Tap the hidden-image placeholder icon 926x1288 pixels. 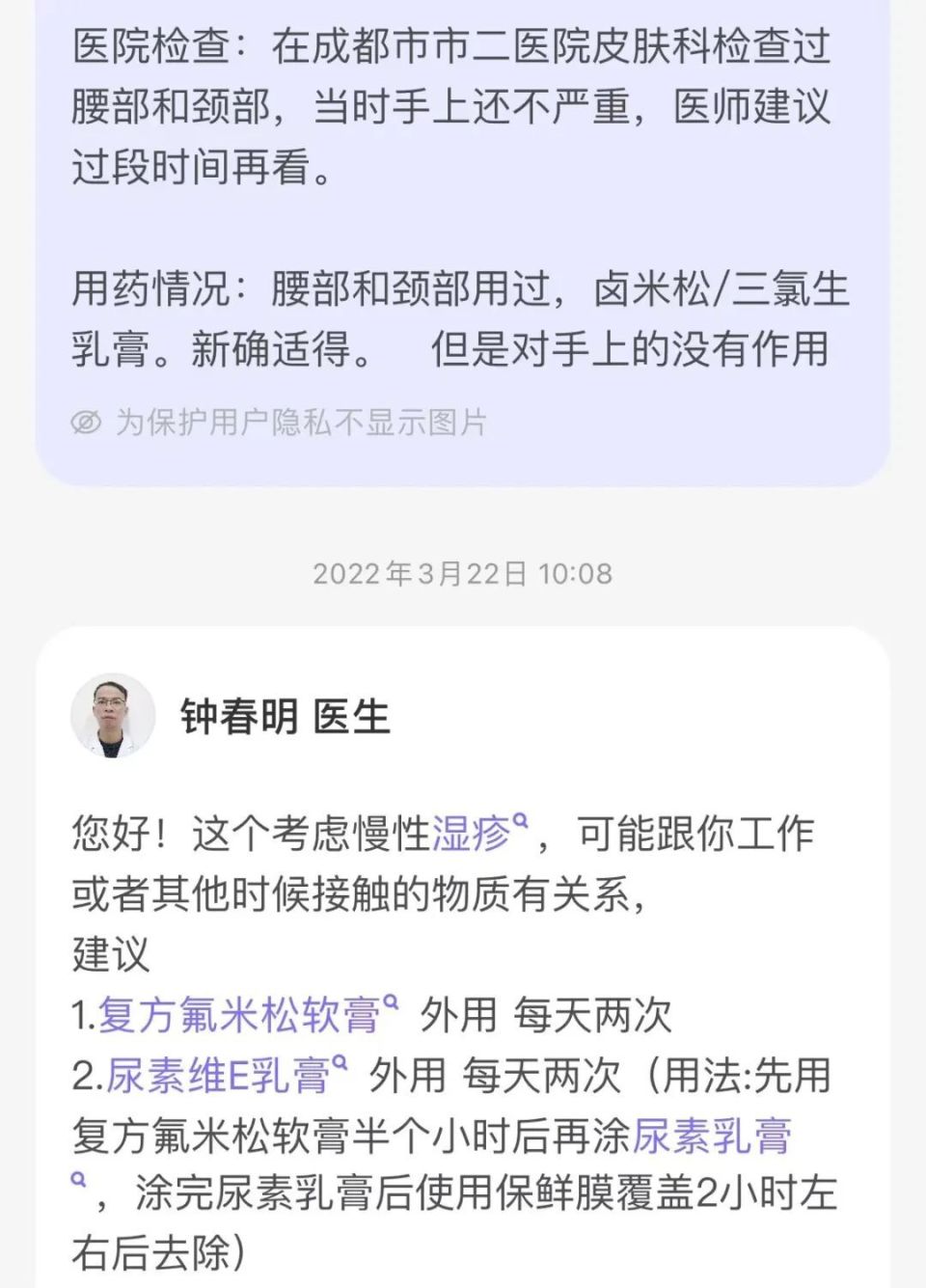(89, 421)
